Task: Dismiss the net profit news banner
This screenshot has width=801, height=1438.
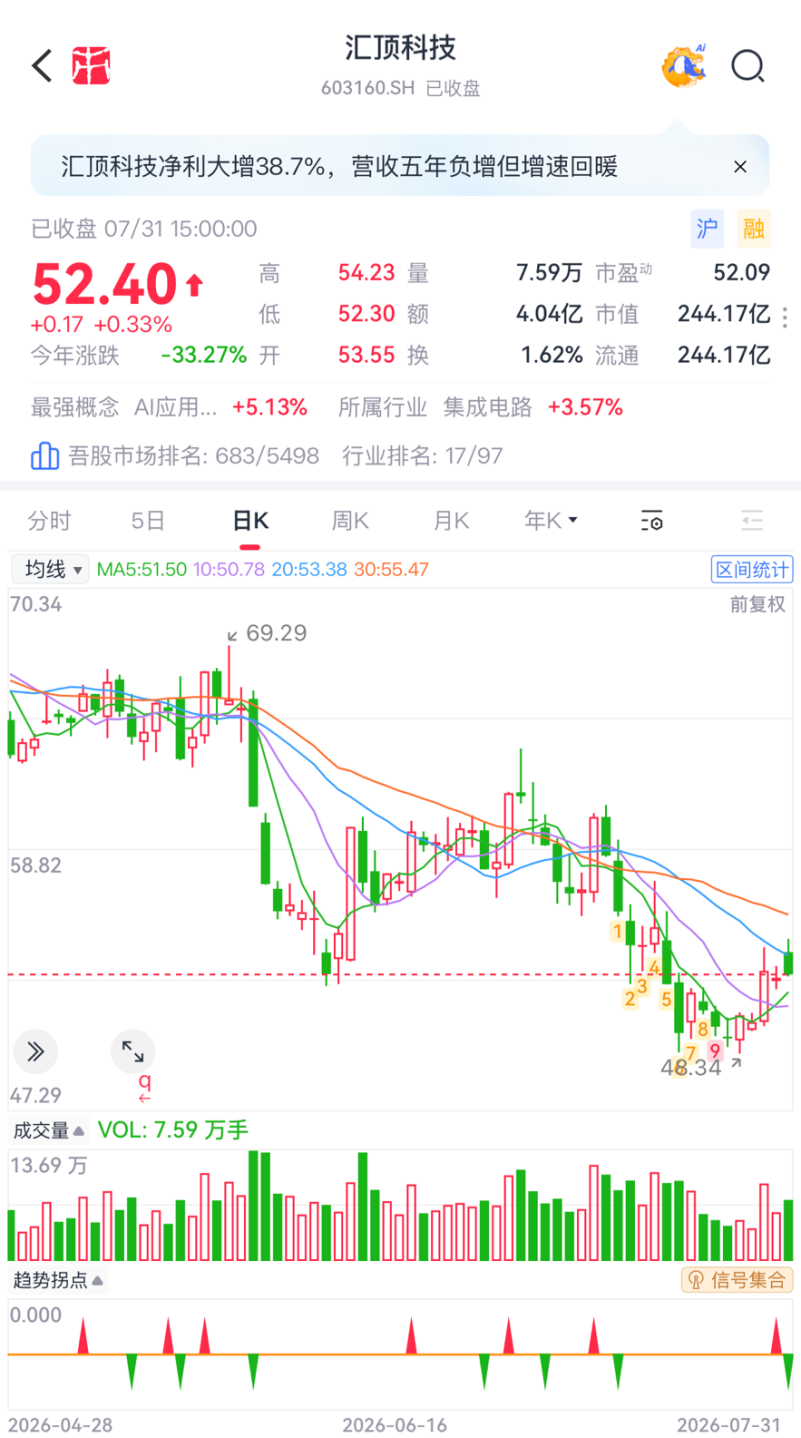Action: click(x=740, y=167)
